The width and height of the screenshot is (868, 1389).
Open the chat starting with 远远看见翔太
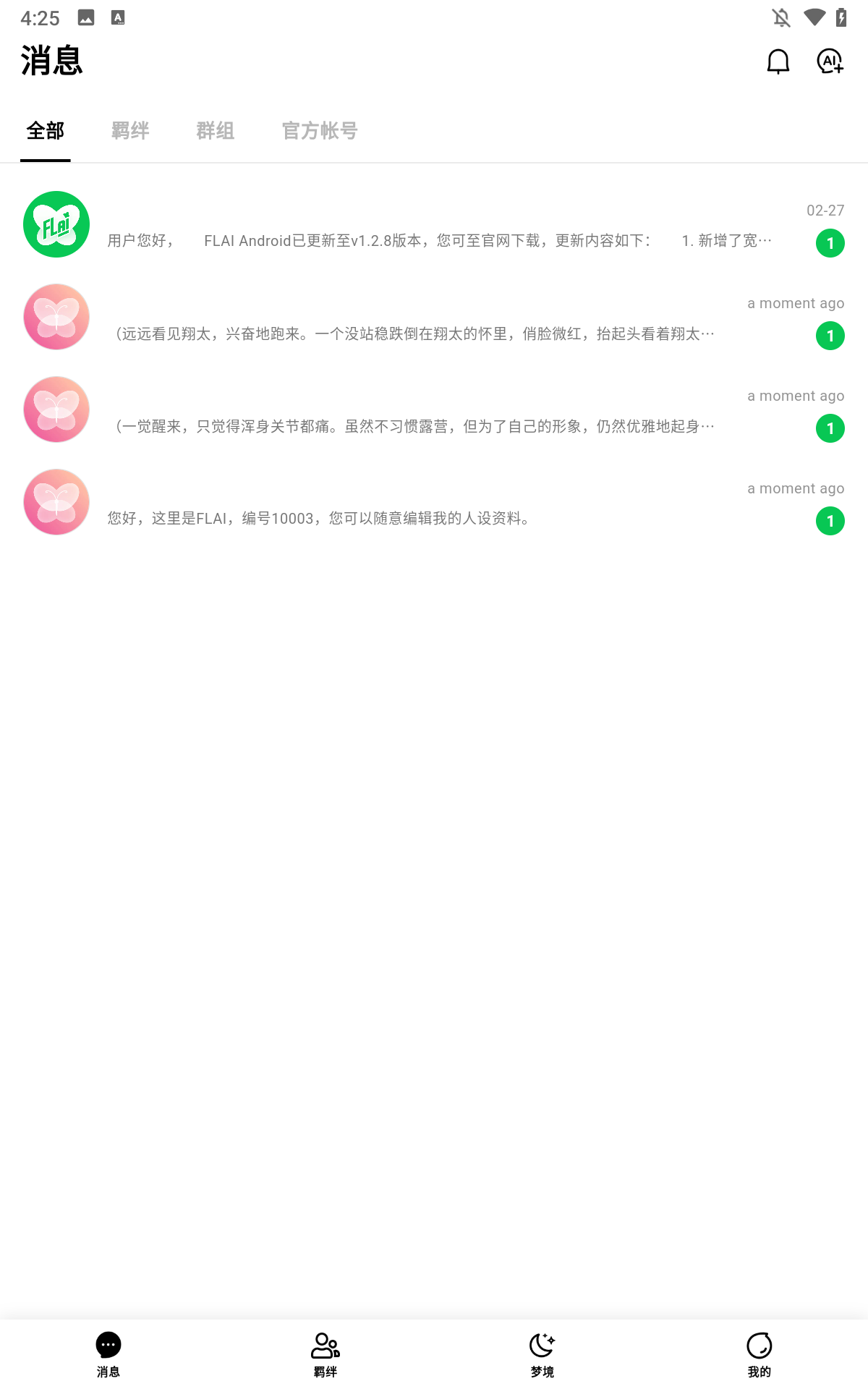click(x=434, y=317)
